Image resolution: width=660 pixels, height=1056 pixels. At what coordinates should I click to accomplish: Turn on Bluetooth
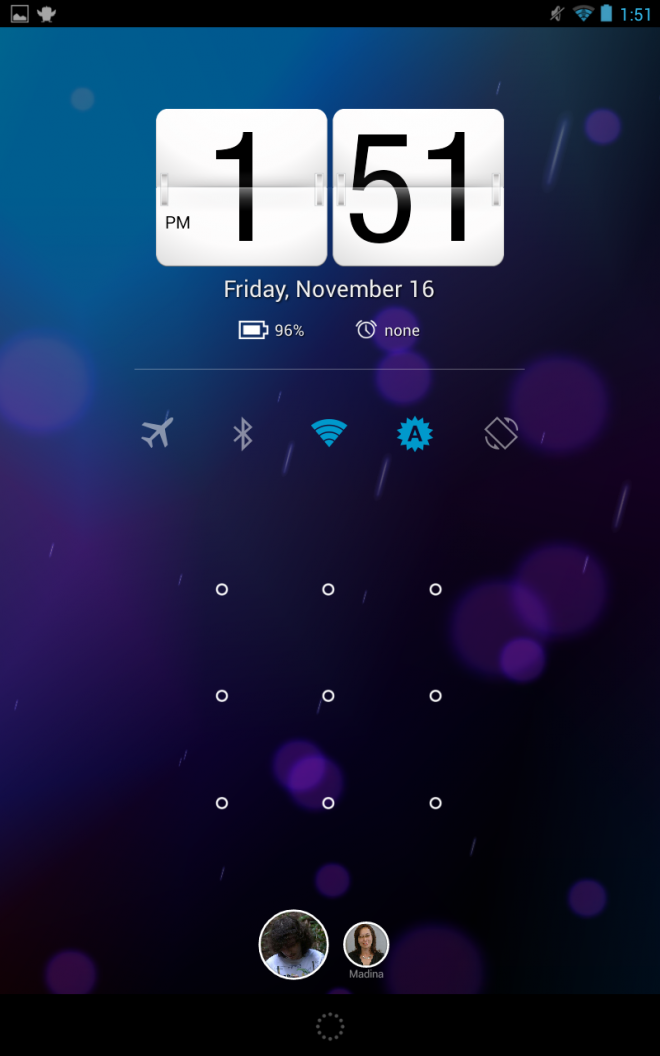click(x=243, y=433)
